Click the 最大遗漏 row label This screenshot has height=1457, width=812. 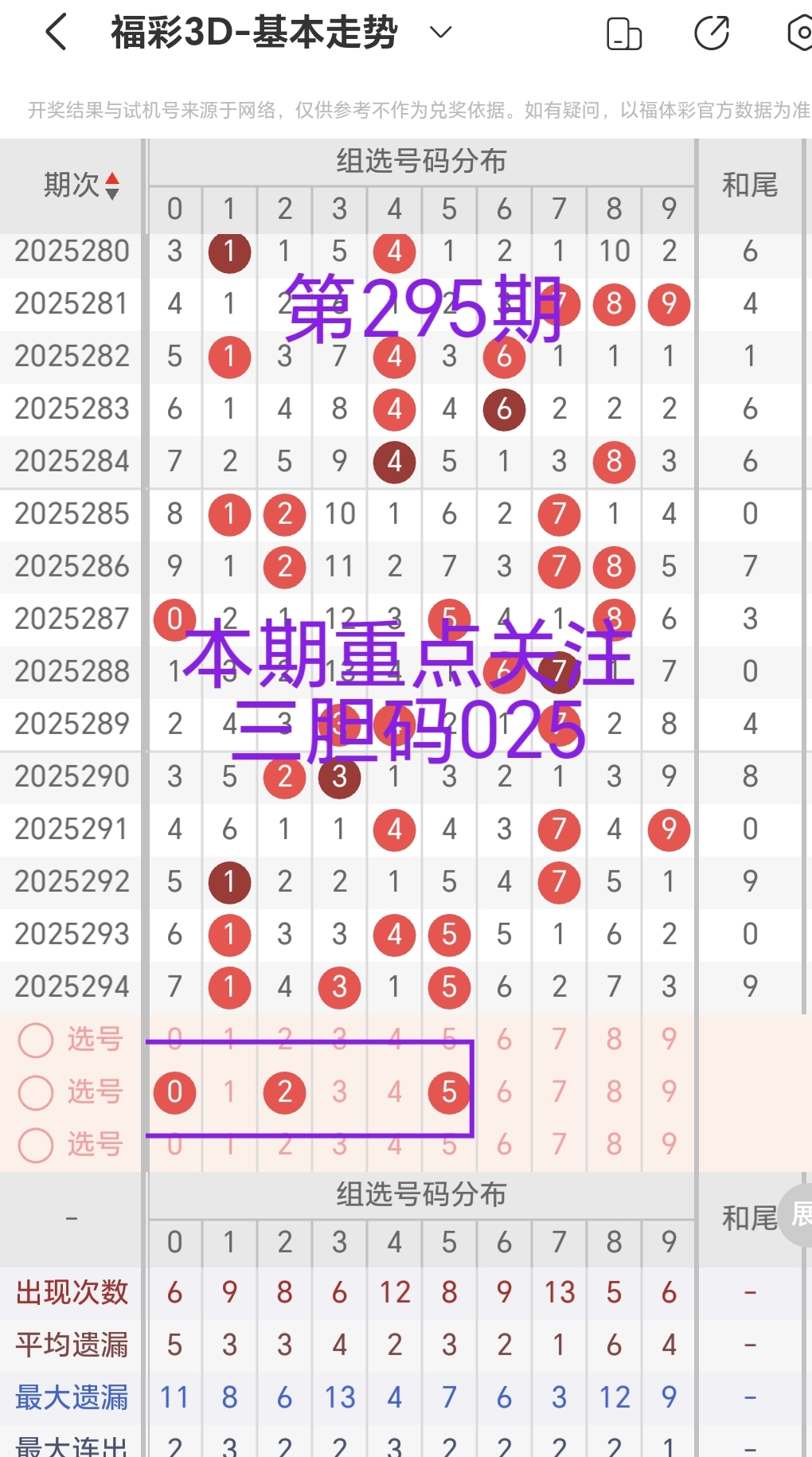72,1396
